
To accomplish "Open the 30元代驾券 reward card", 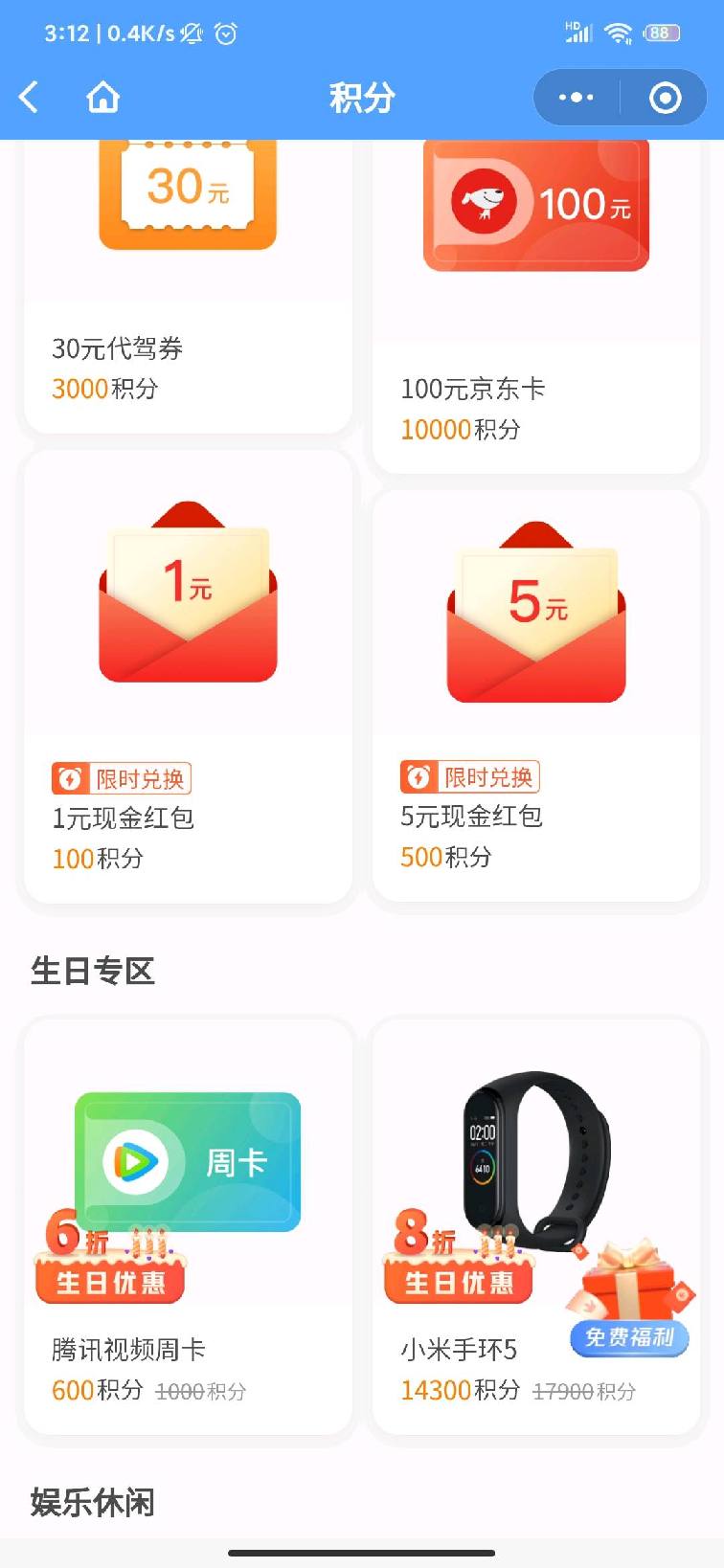I will click(188, 287).
